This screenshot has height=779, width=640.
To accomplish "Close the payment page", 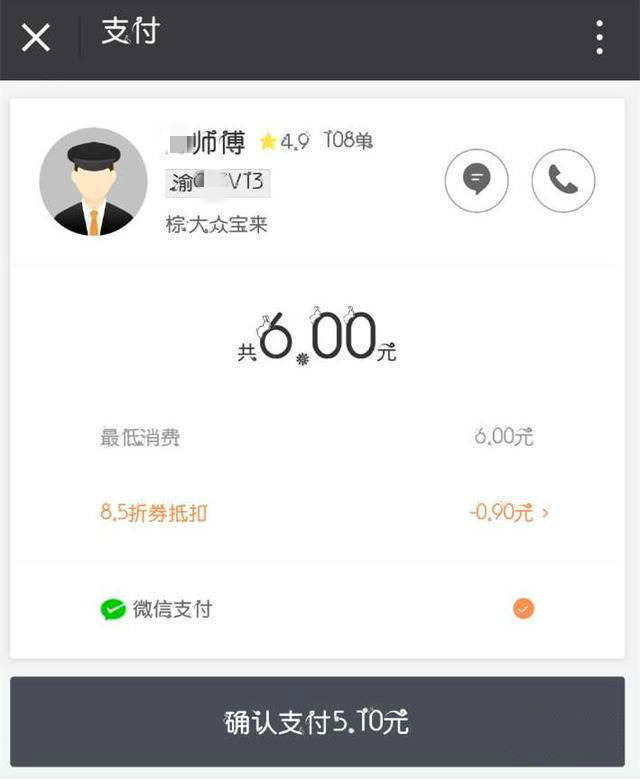I will [x=36, y=39].
